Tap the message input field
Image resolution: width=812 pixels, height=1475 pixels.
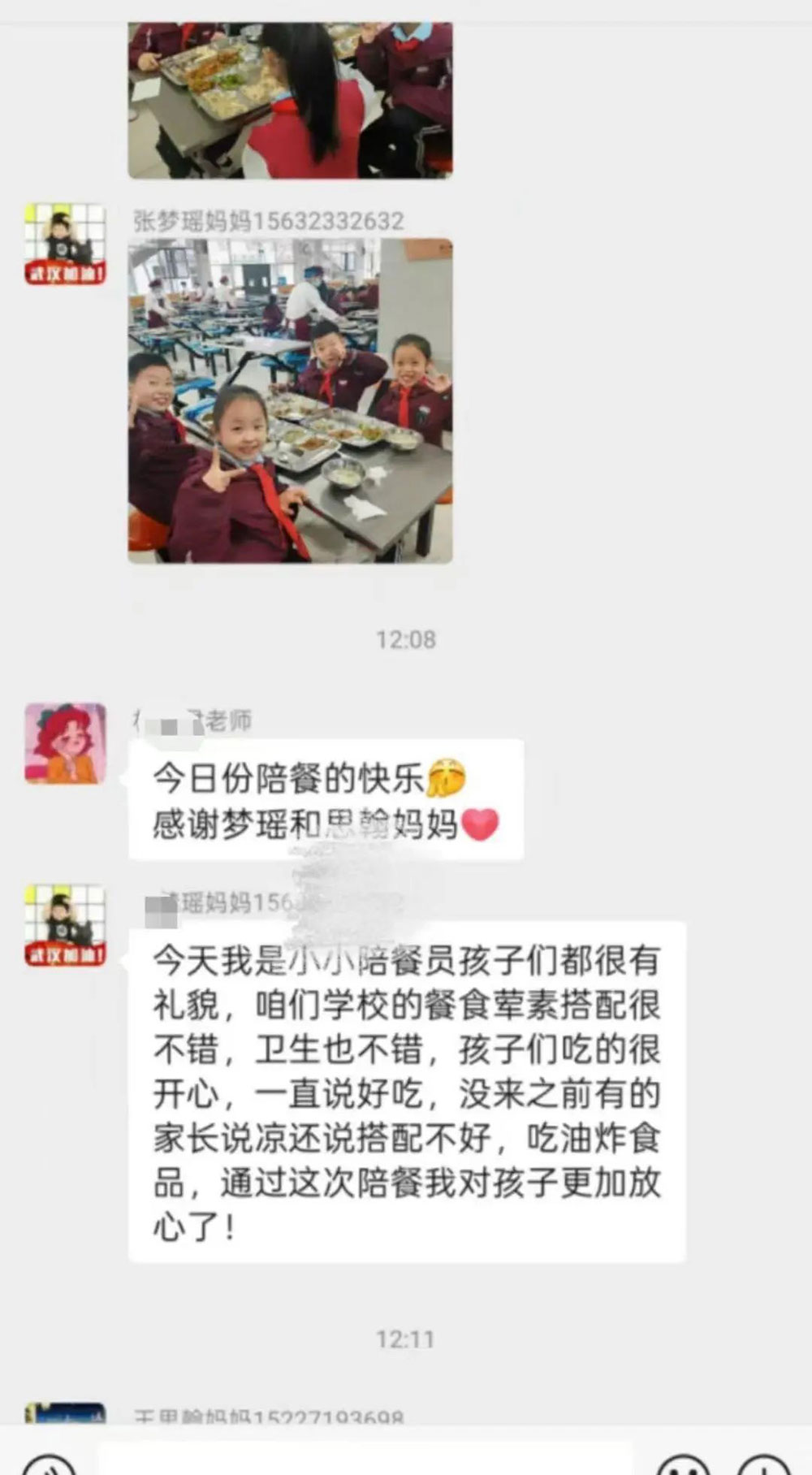pos(365,1459)
